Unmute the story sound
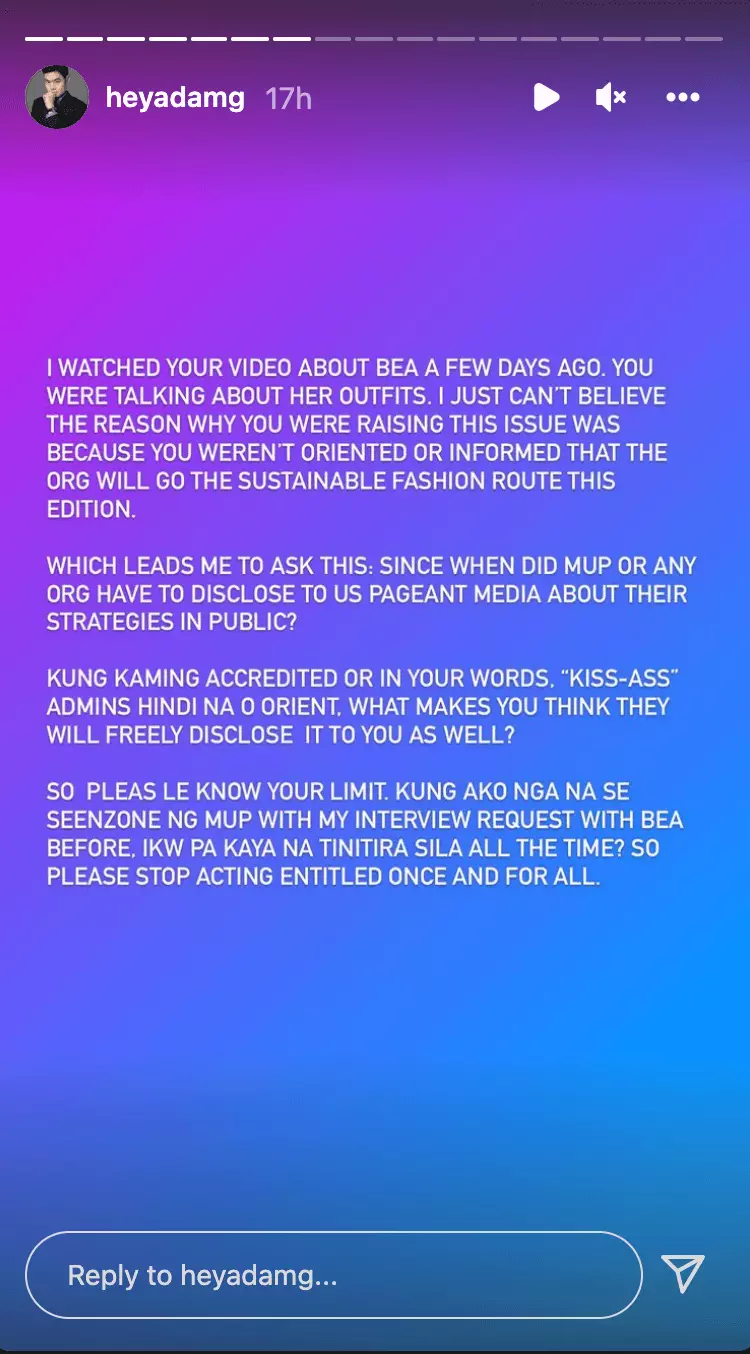 click(610, 97)
